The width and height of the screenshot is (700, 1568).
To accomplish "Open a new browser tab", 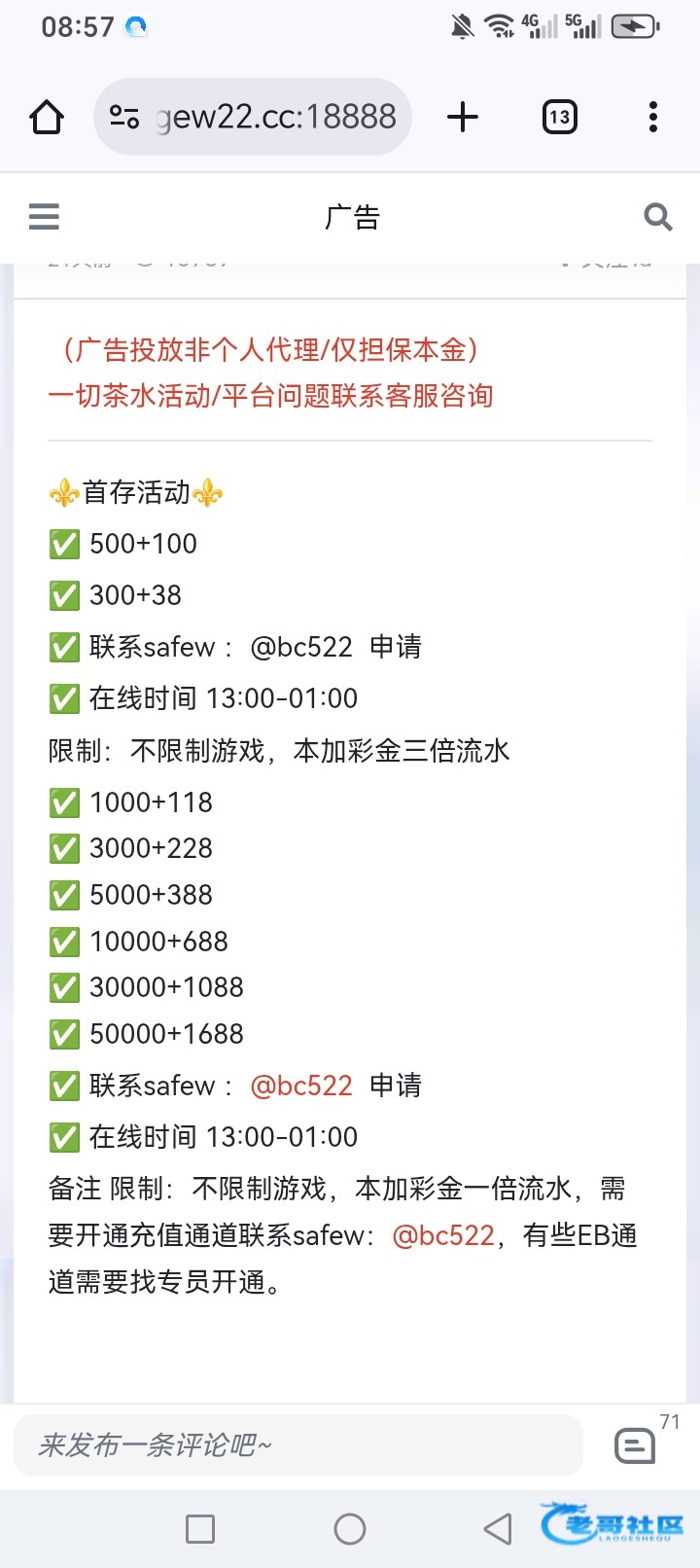I will tap(463, 118).
